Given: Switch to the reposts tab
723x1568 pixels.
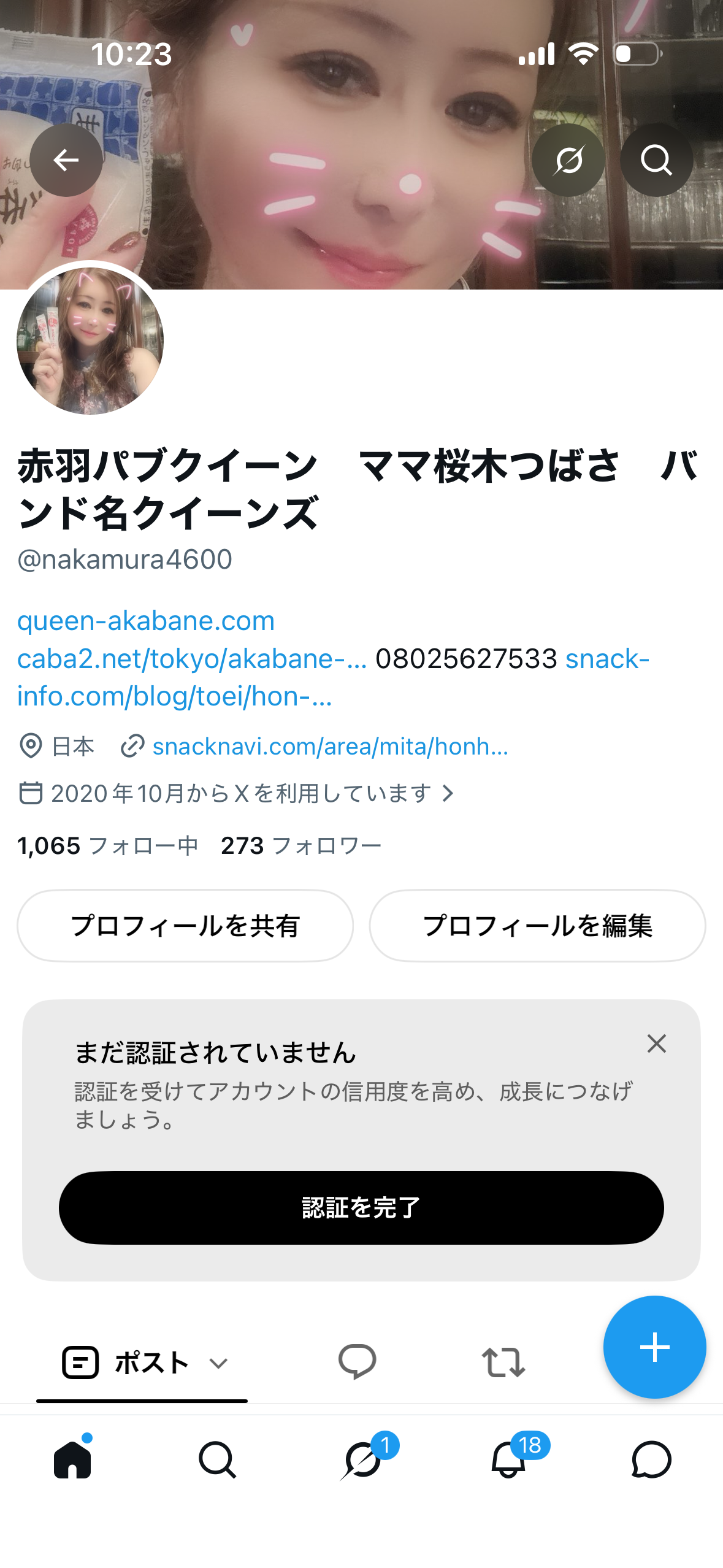Looking at the screenshot, I should 503,1362.
